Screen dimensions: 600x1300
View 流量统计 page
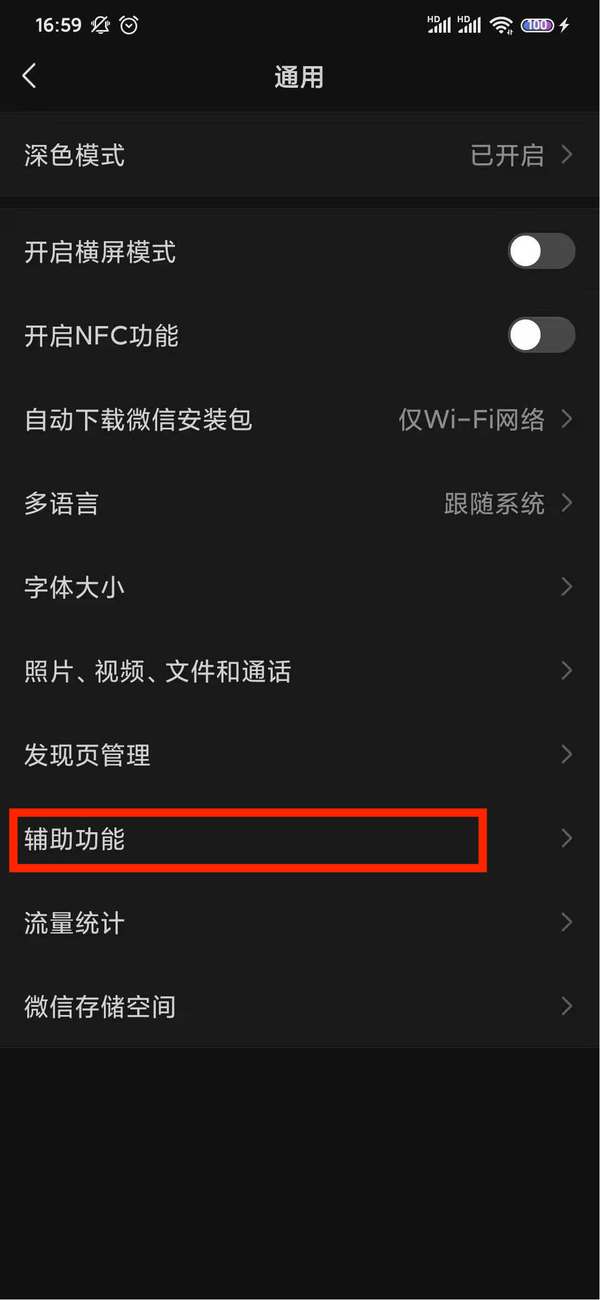click(300, 922)
